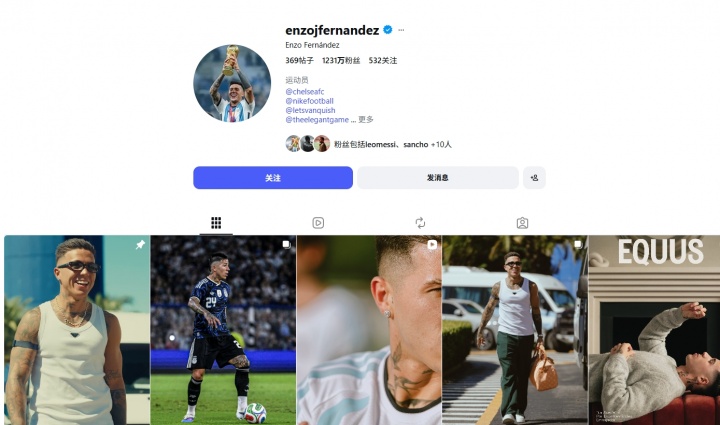720x425 pixels.
Task: Open the @theelegantgame link in bio
Action: 317,119
